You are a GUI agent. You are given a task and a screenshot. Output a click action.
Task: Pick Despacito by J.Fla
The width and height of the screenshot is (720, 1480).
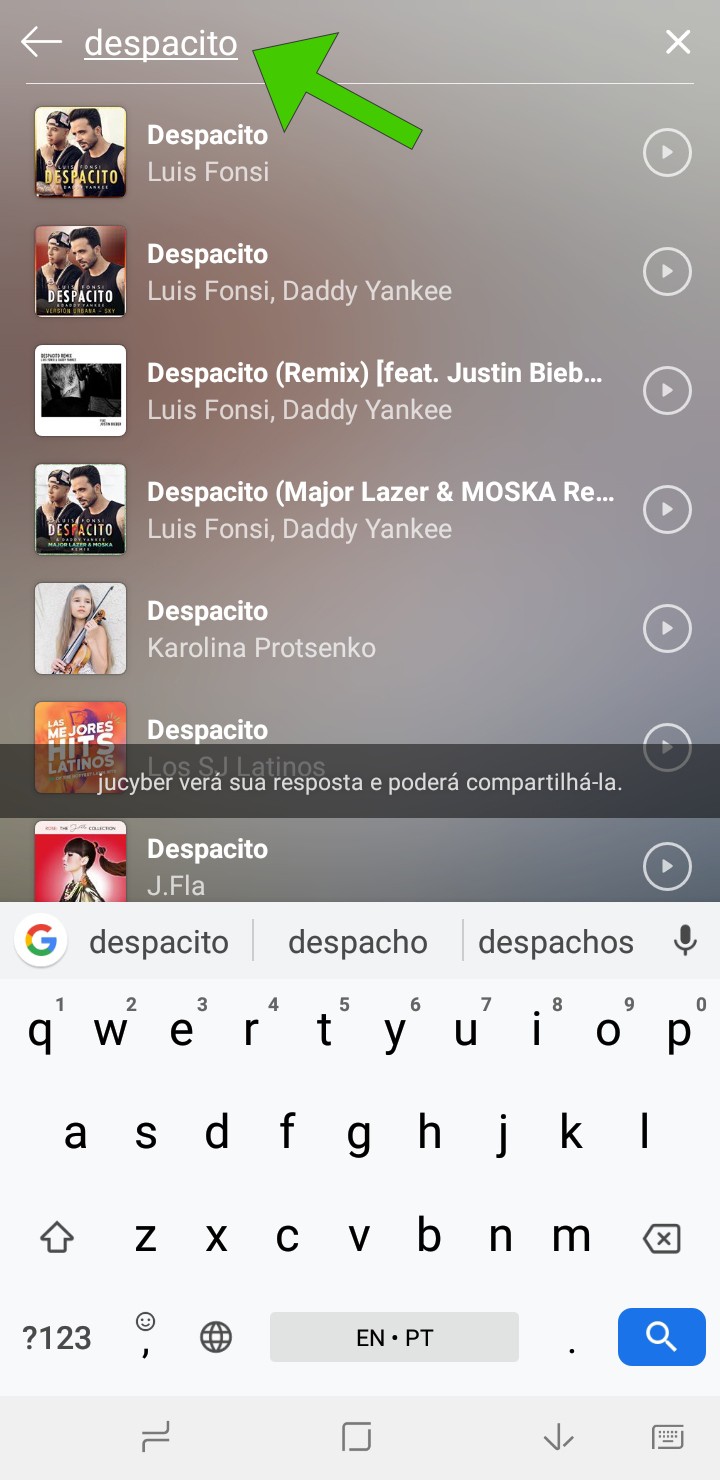pyautogui.click(x=300, y=866)
